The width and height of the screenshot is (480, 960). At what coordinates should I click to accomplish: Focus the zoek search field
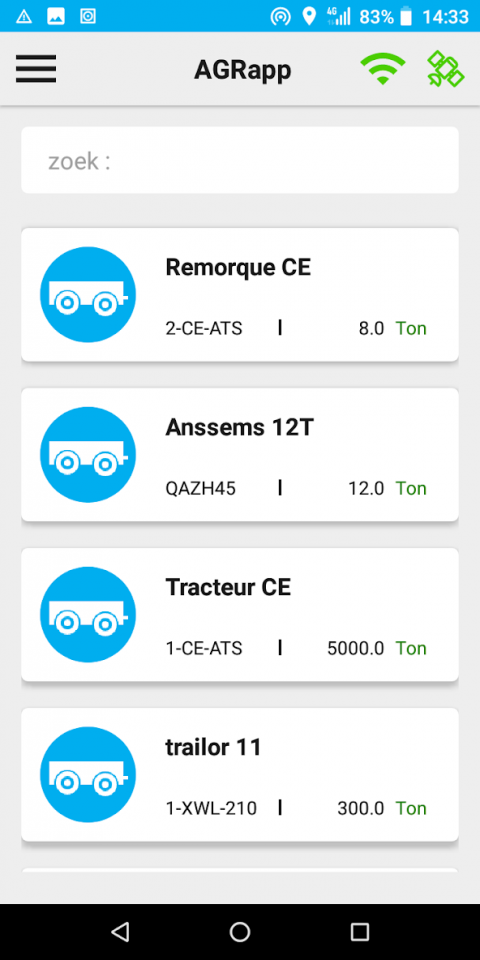[240, 160]
